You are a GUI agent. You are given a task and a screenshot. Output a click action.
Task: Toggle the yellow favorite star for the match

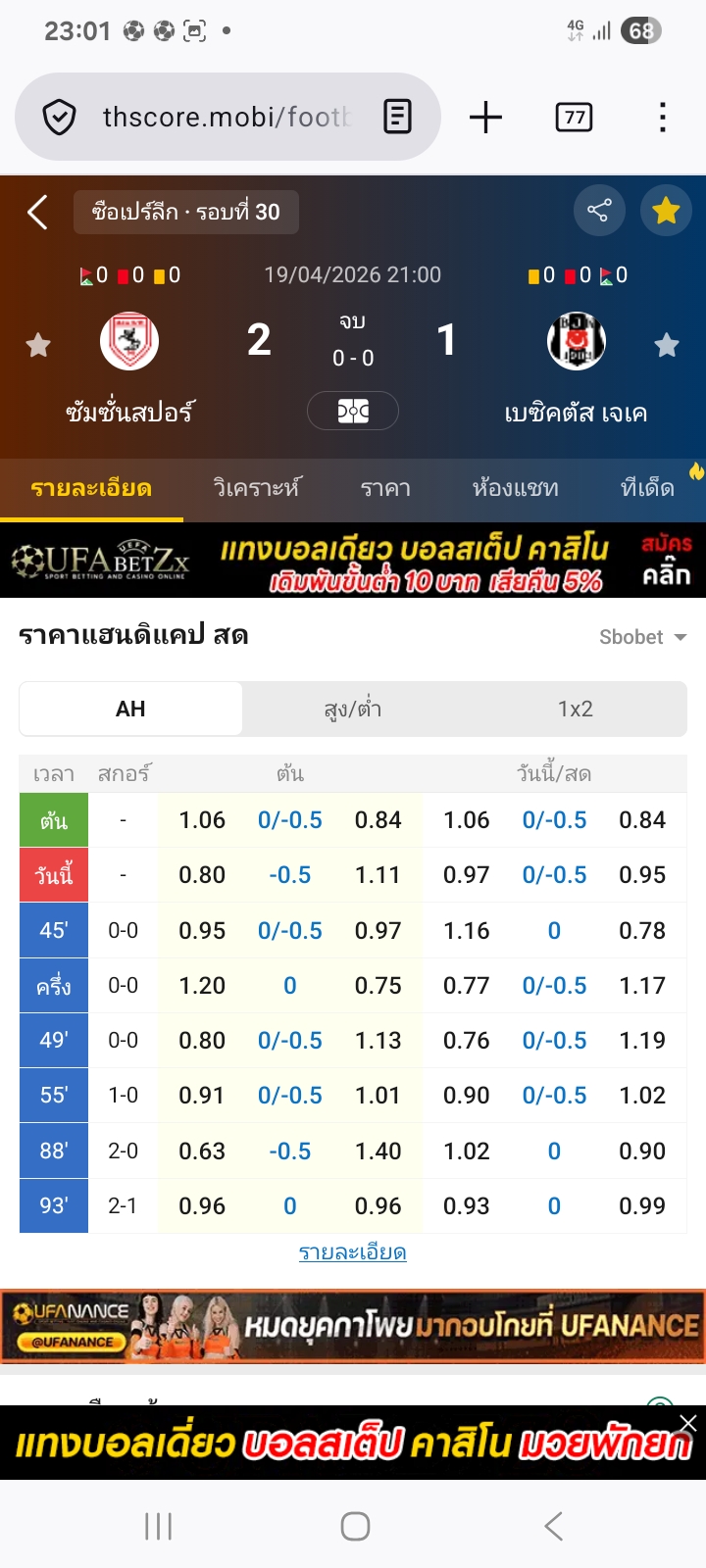[666, 211]
